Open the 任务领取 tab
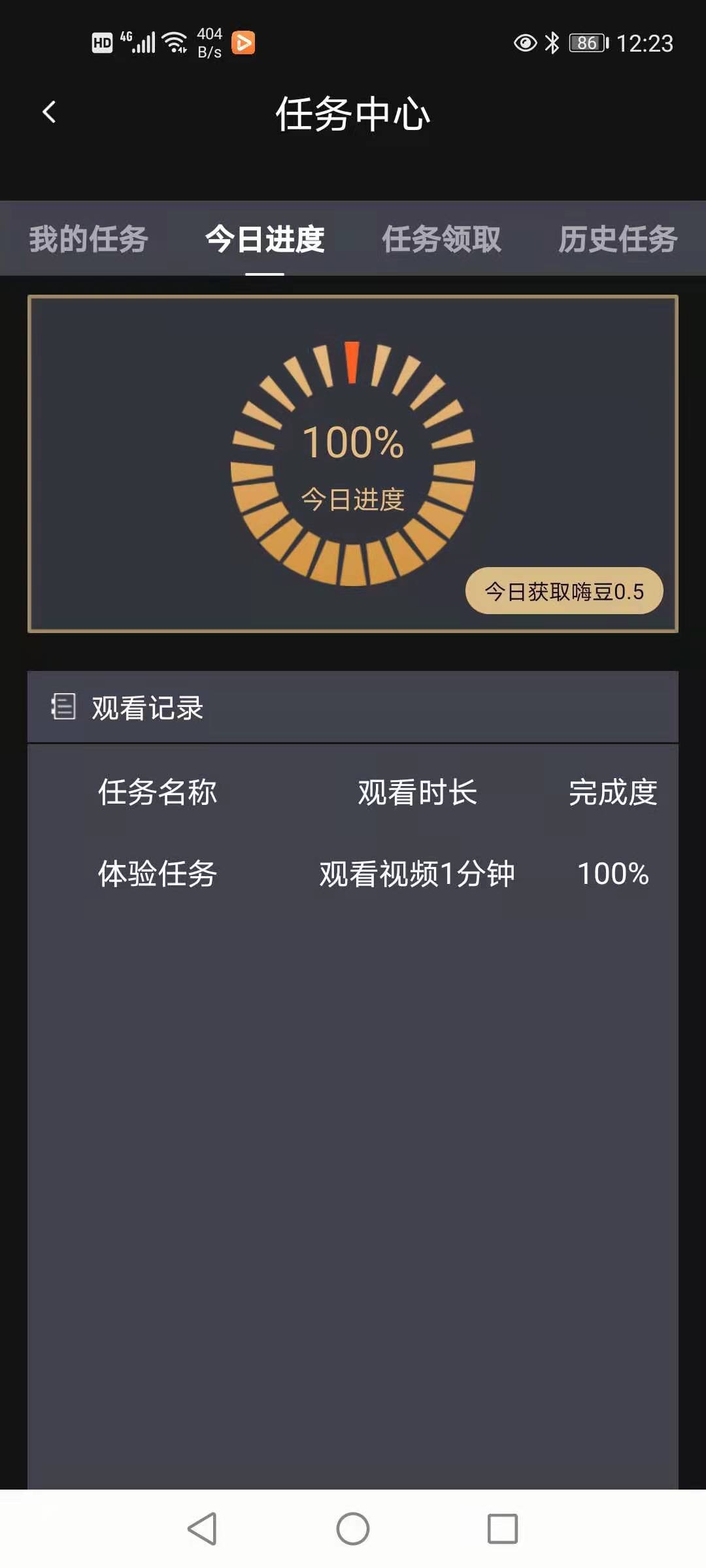Image resolution: width=706 pixels, height=1568 pixels. coord(441,238)
